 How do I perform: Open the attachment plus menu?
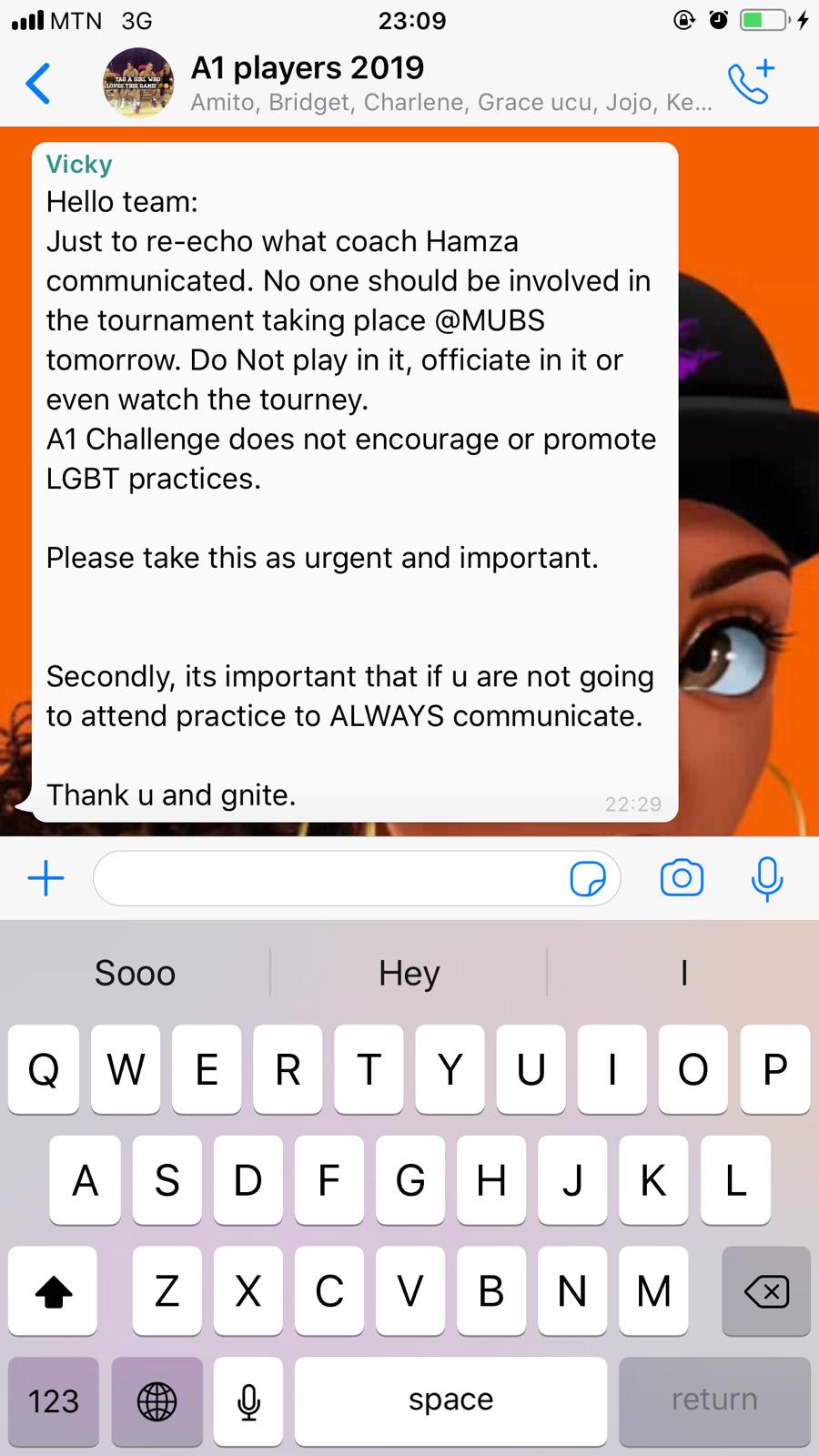[x=45, y=878]
